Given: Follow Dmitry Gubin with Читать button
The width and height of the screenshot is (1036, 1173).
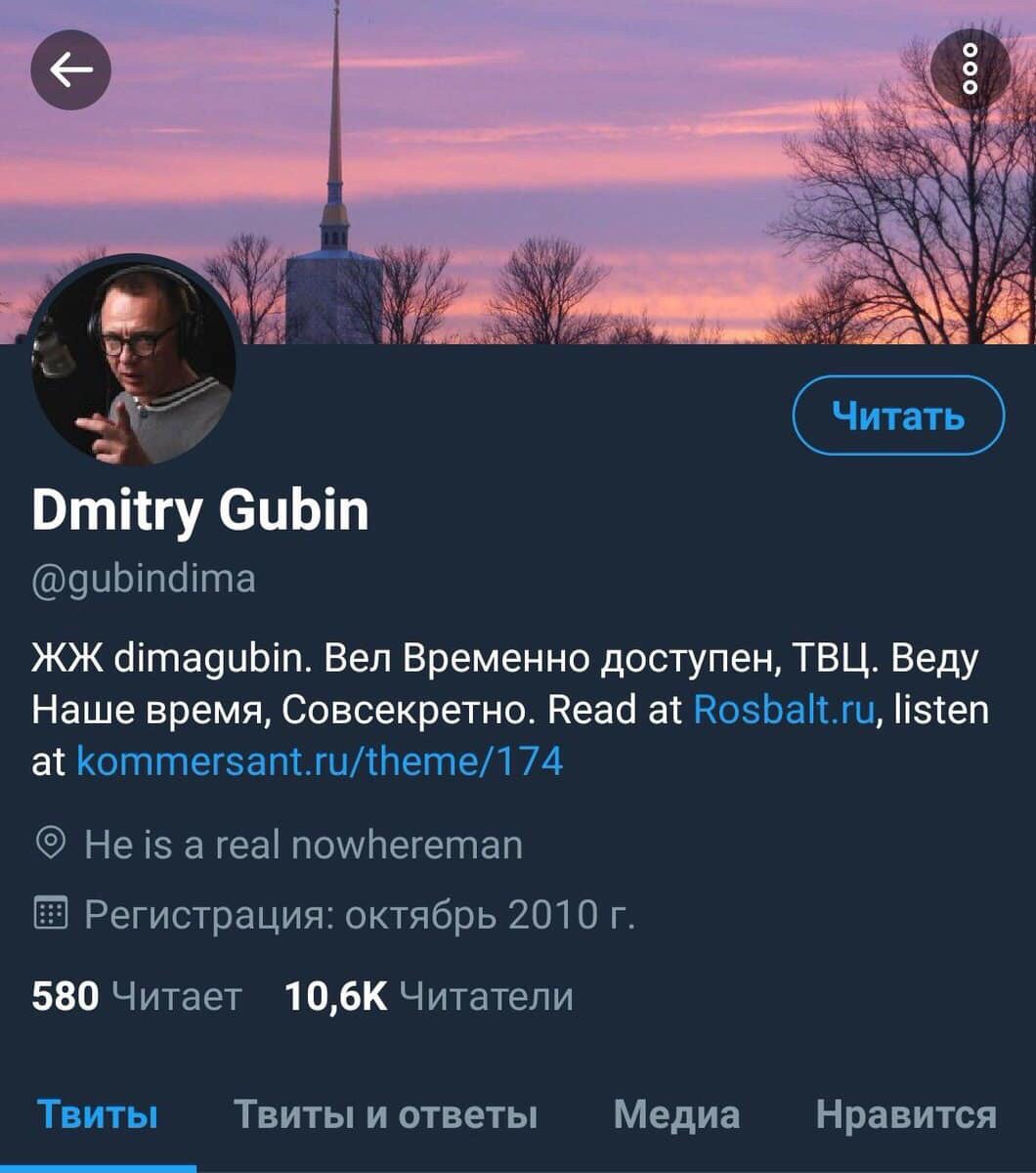Looking at the screenshot, I should point(897,416).
